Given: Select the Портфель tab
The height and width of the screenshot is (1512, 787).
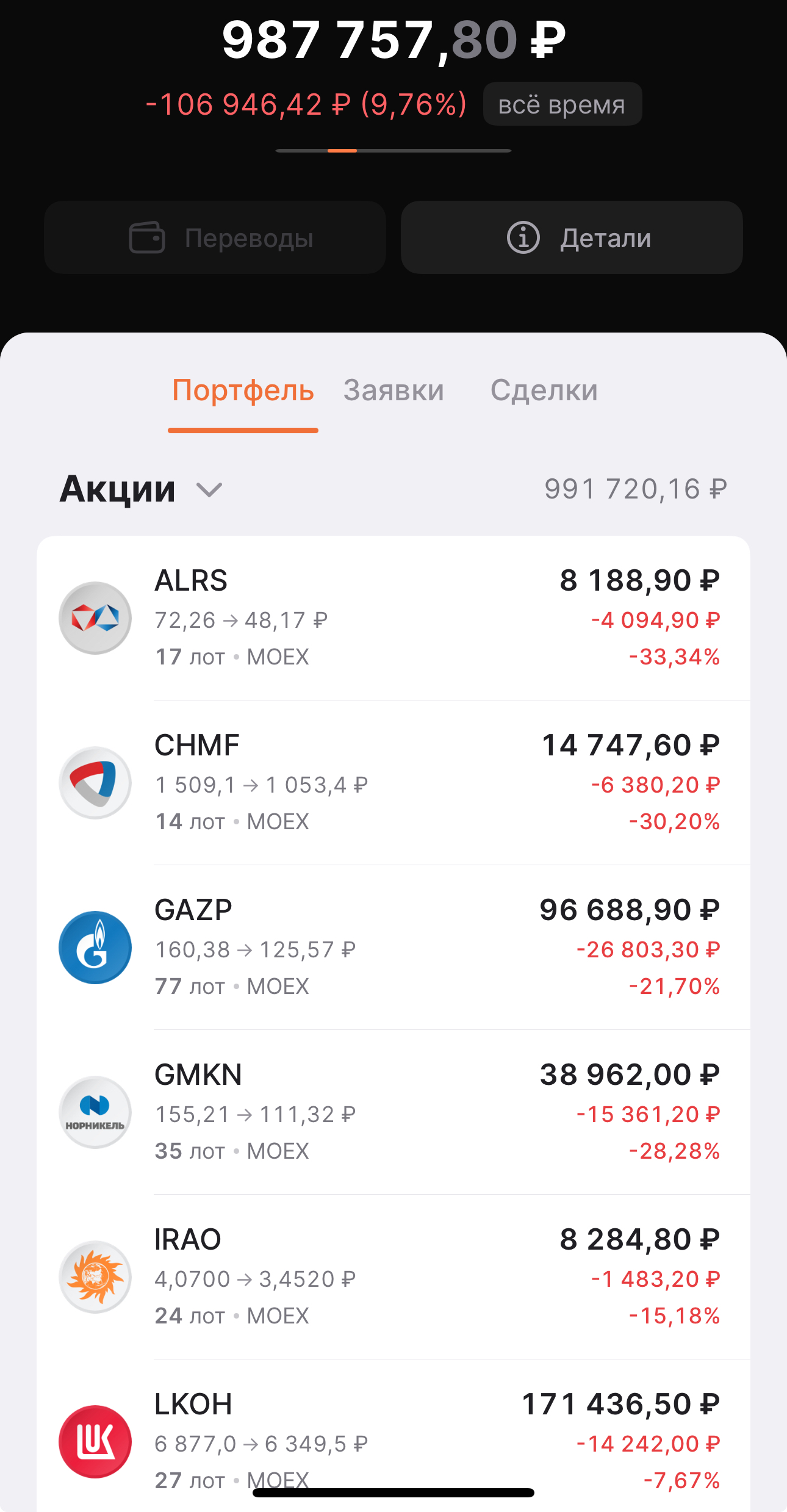Looking at the screenshot, I should pyautogui.click(x=243, y=391).
